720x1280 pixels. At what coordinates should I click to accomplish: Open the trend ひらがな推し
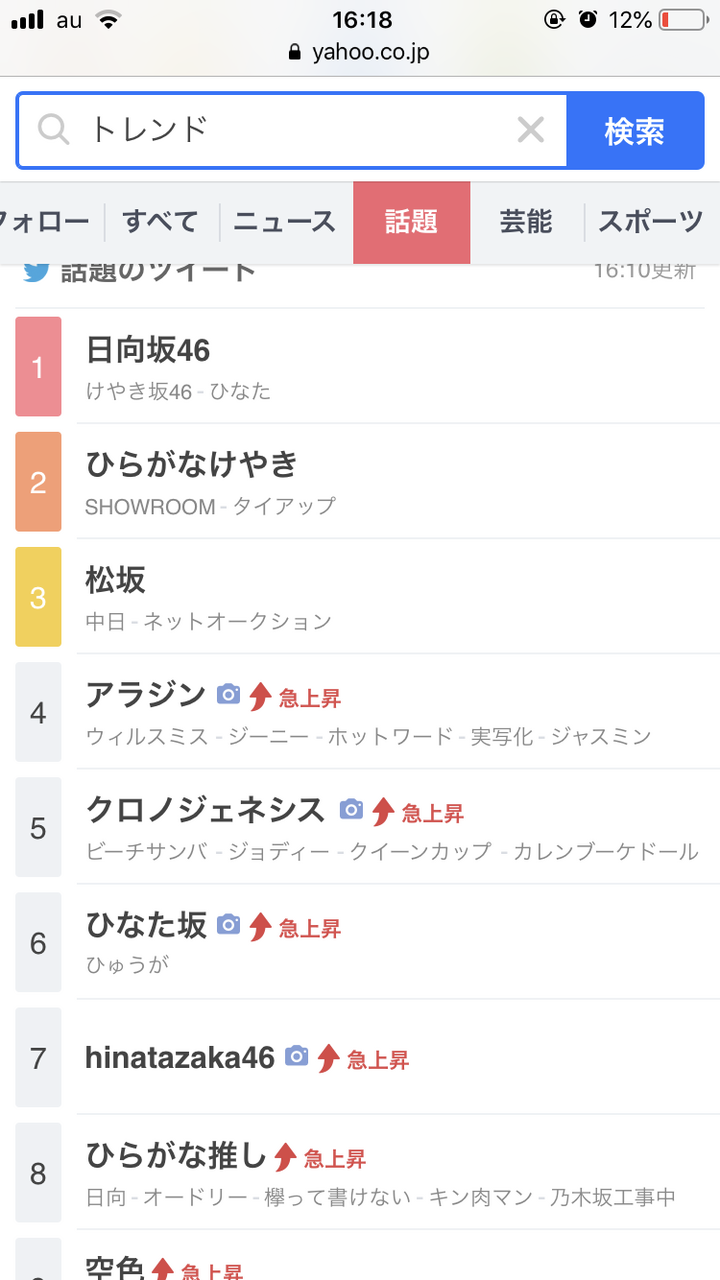[x=360, y=1172]
